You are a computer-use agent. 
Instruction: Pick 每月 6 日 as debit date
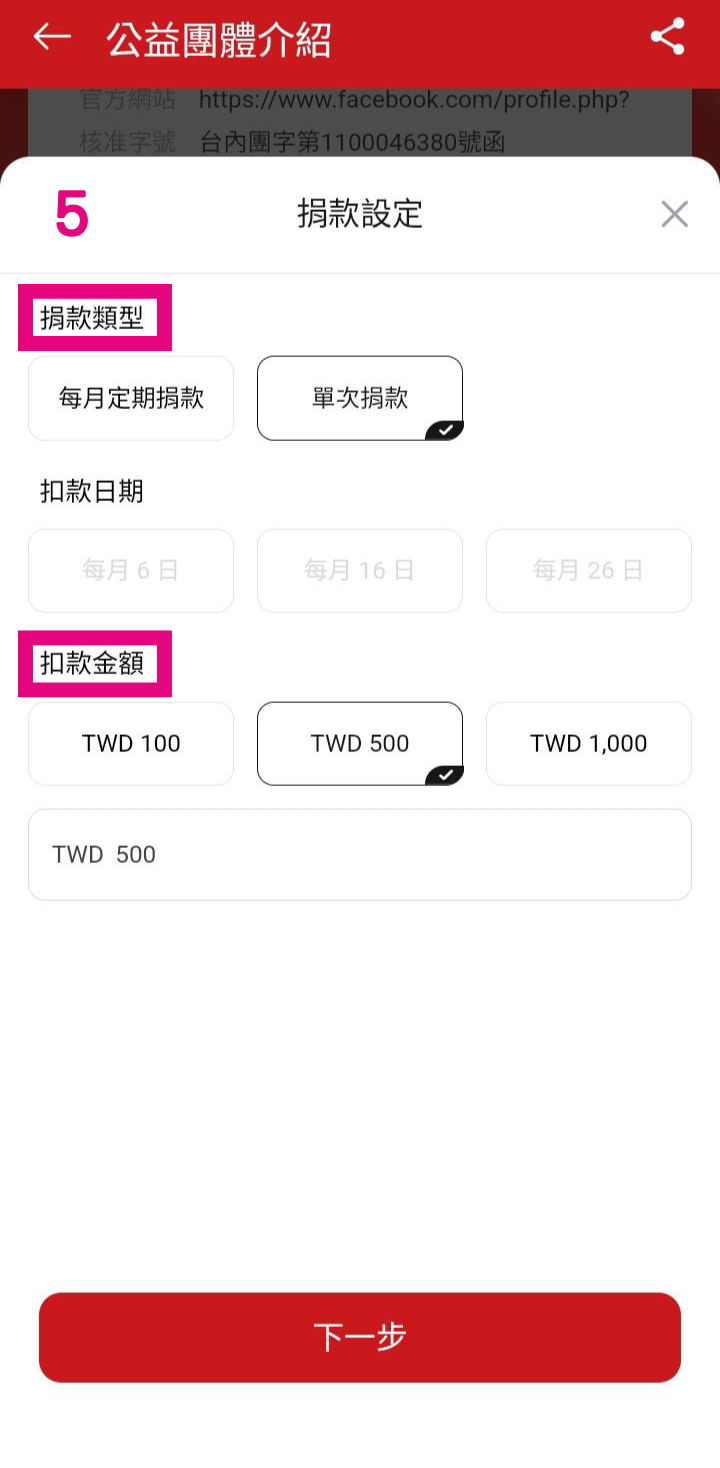131,571
